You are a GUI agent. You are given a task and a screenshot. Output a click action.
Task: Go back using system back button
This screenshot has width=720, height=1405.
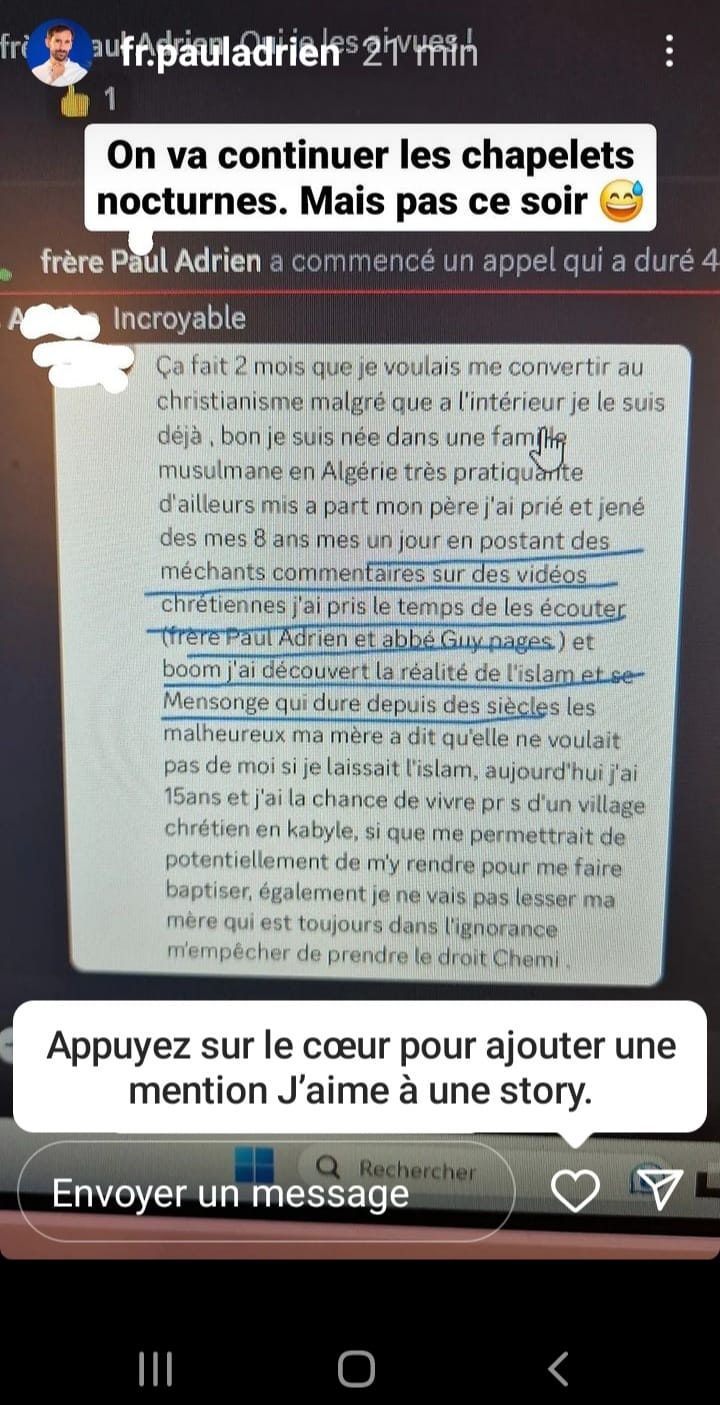click(559, 1368)
